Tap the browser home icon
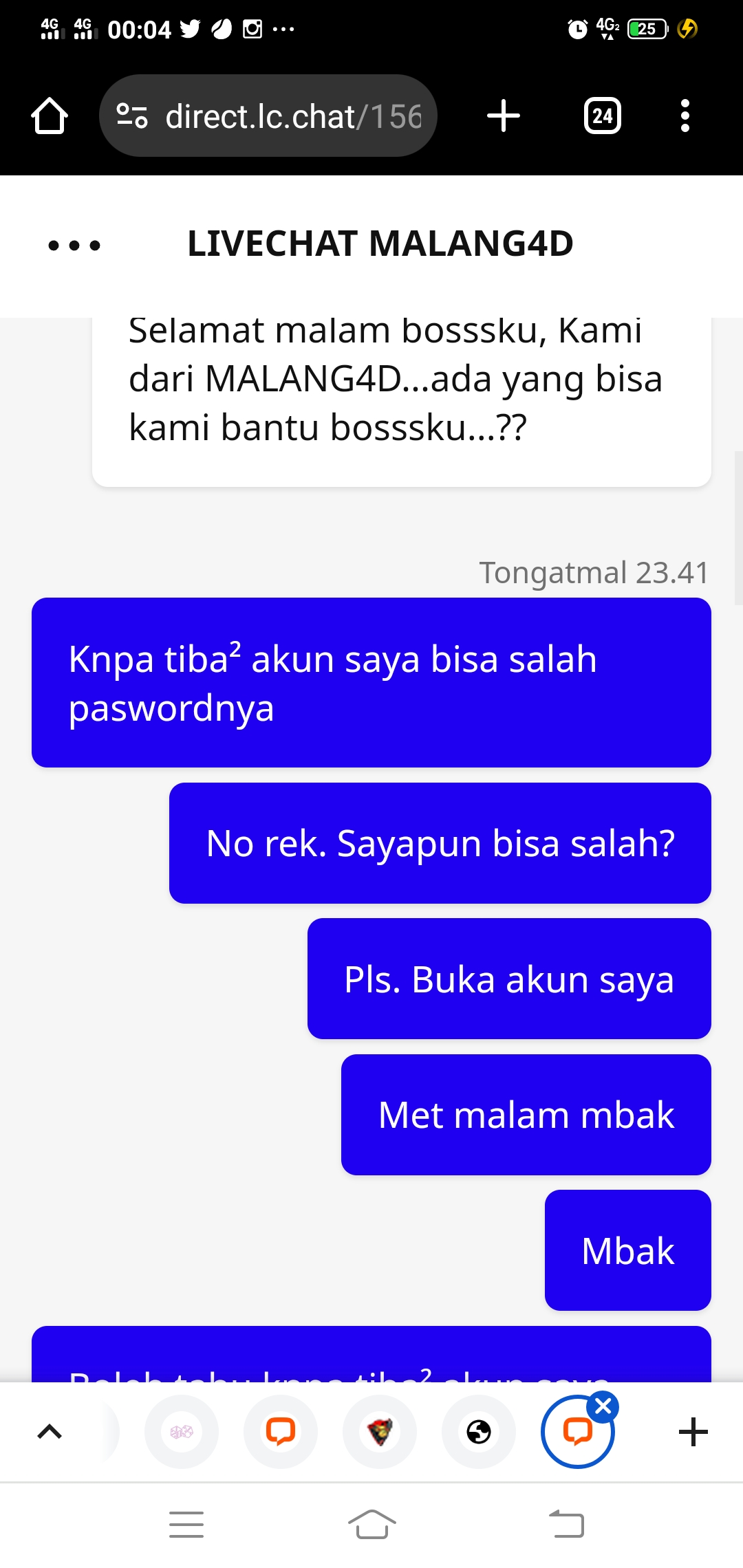Viewport: 743px width, 1568px height. [x=50, y=116]
